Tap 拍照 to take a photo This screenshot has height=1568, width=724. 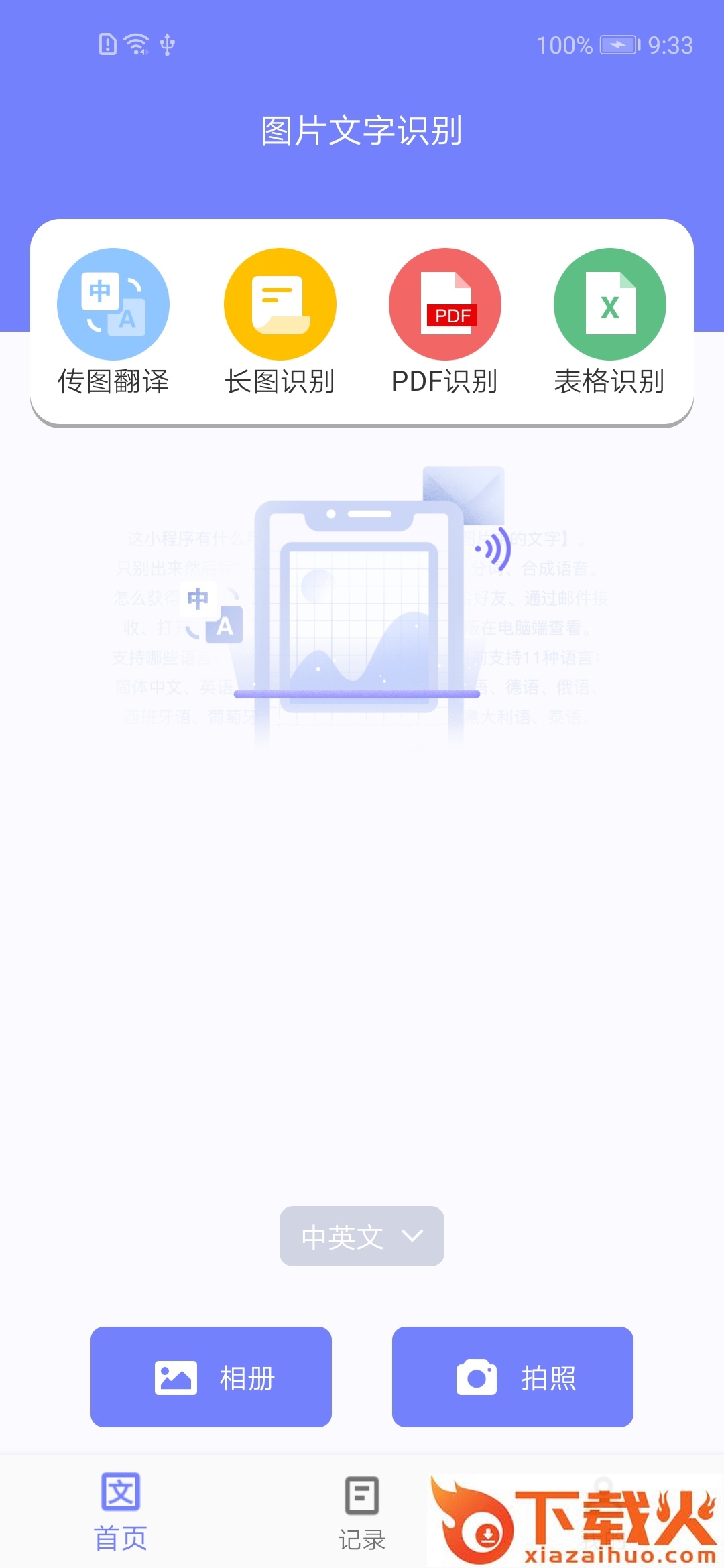pos(513,1377)
